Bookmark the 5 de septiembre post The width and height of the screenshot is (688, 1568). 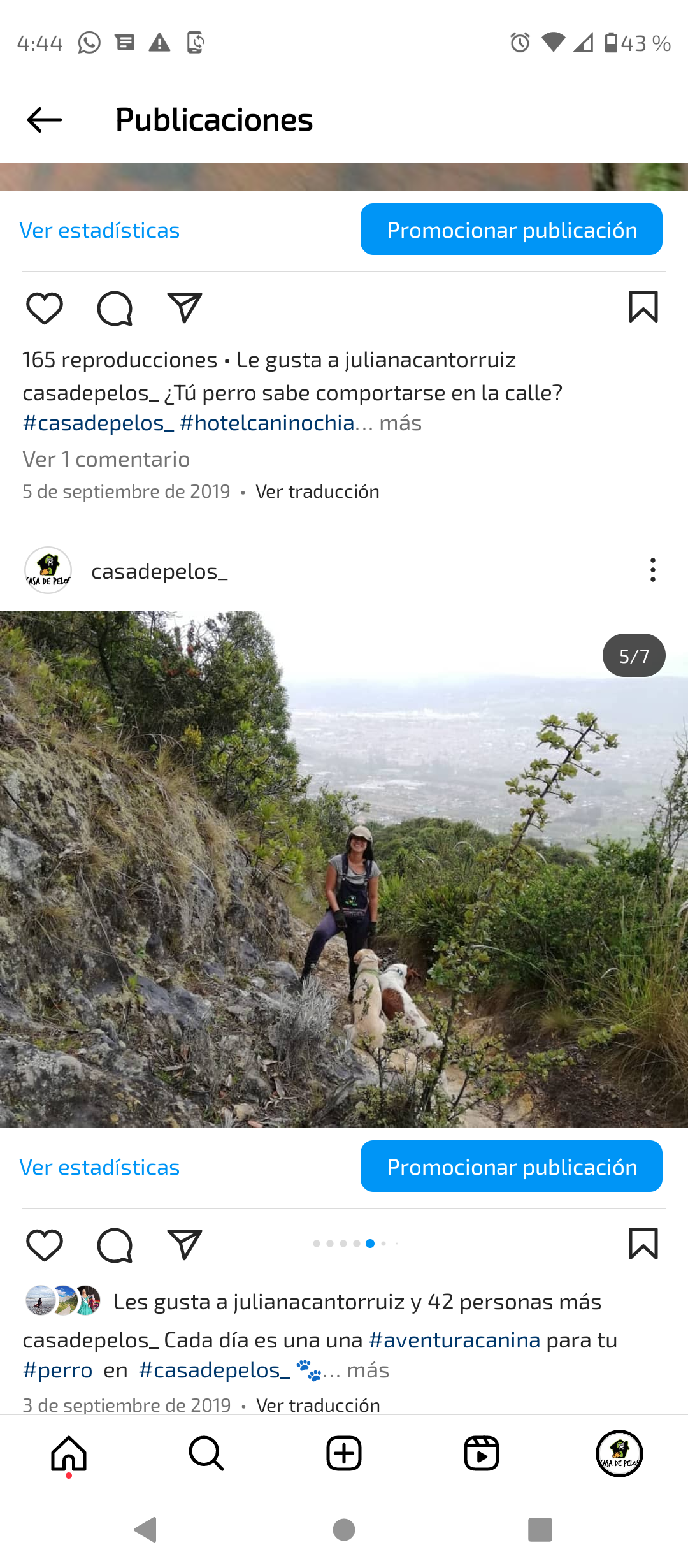click(x=643, y=307)
